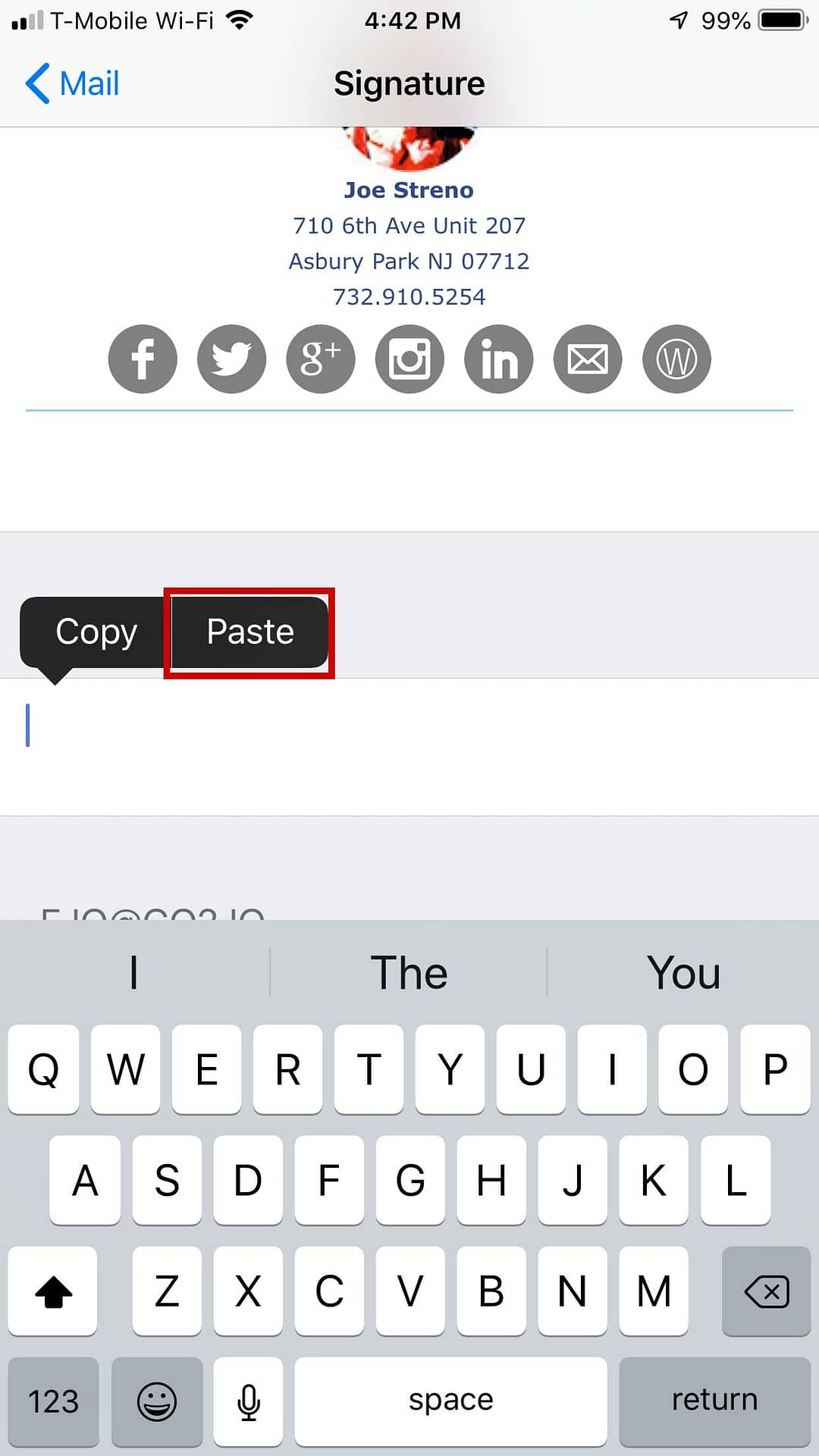819x1456 pixels.
Task: Tap the empty signature text field
Action: click(x=409, y=747)
